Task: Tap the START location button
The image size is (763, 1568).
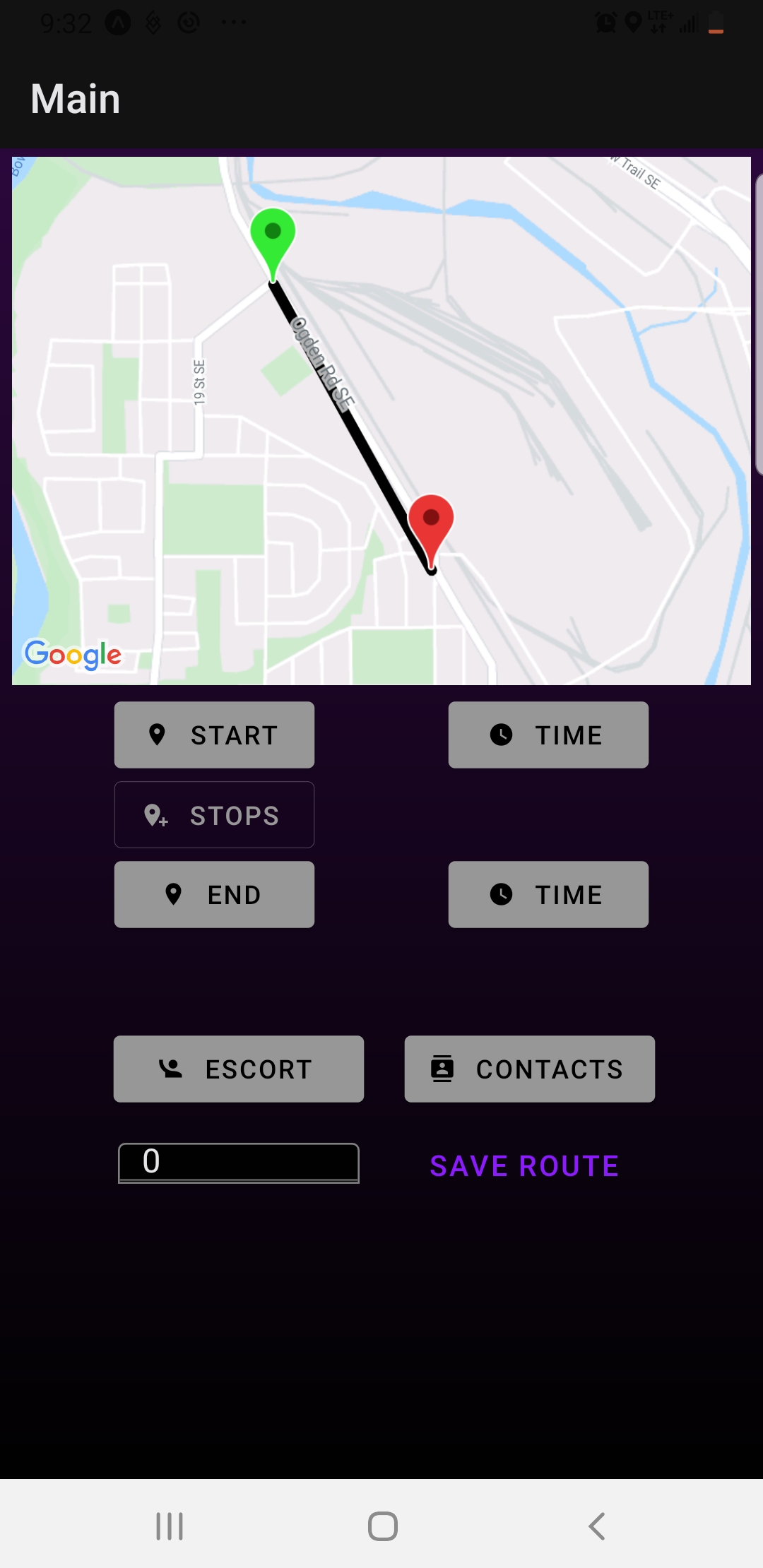Action: pyautogui.click(x=214, y=735)
